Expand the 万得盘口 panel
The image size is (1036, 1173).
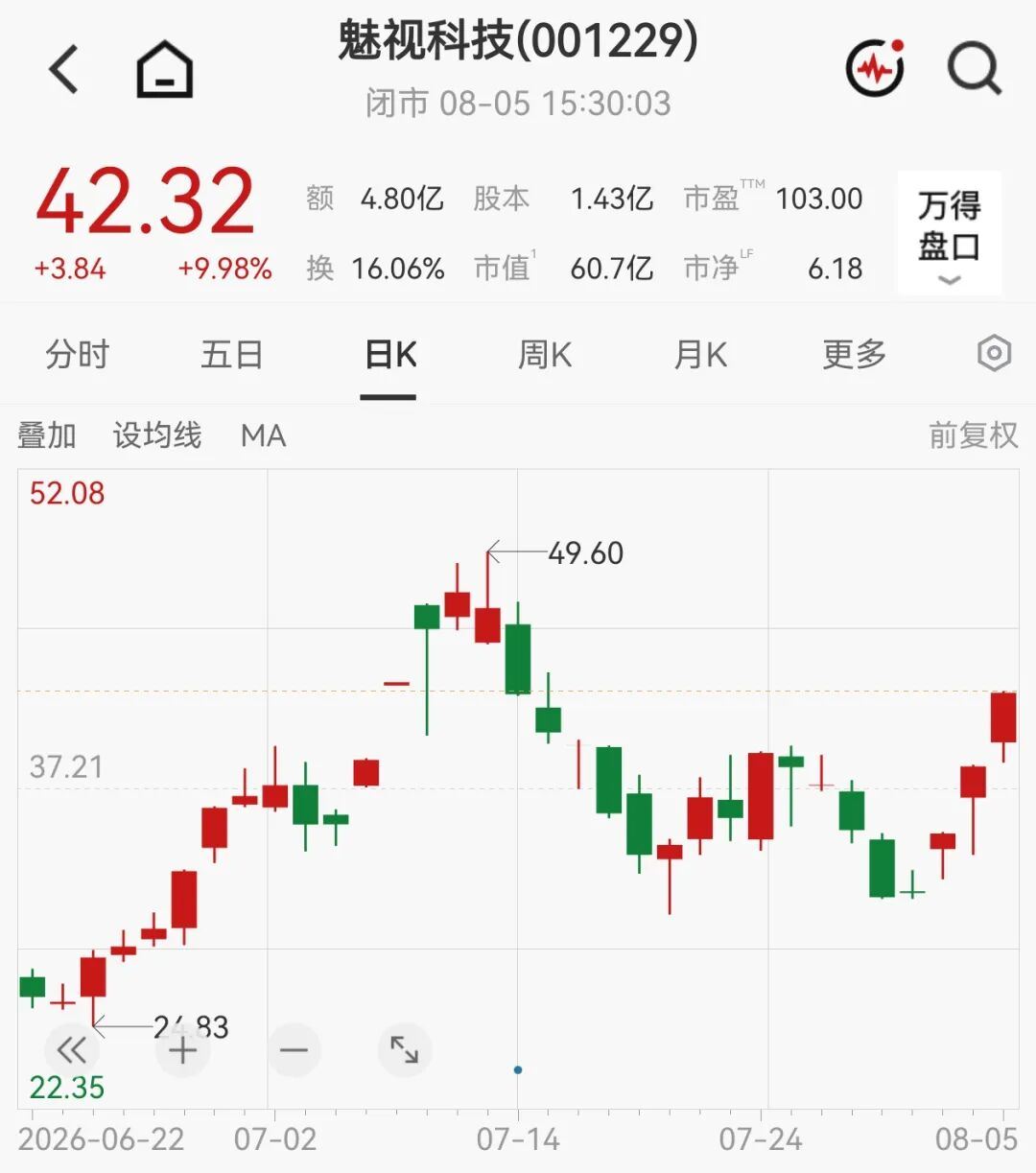coord(950,233)
